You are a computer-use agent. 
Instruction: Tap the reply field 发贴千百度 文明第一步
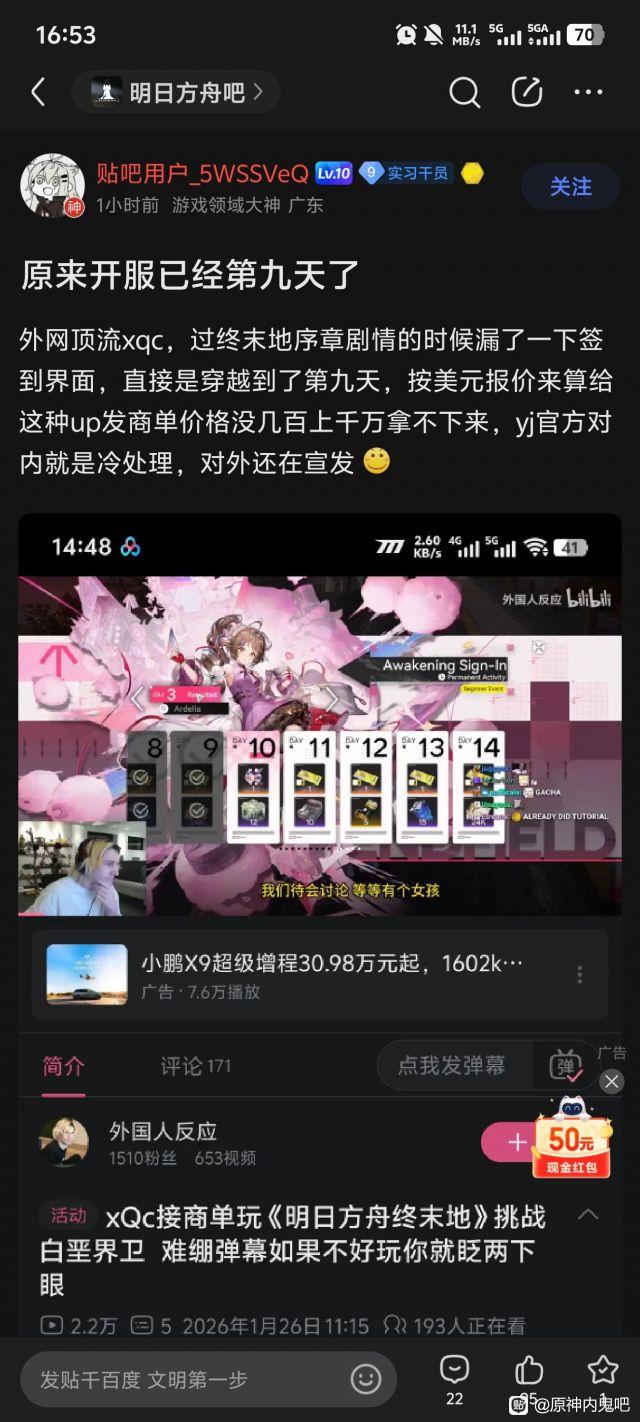pyautogui.click(x=209, y=1379)
